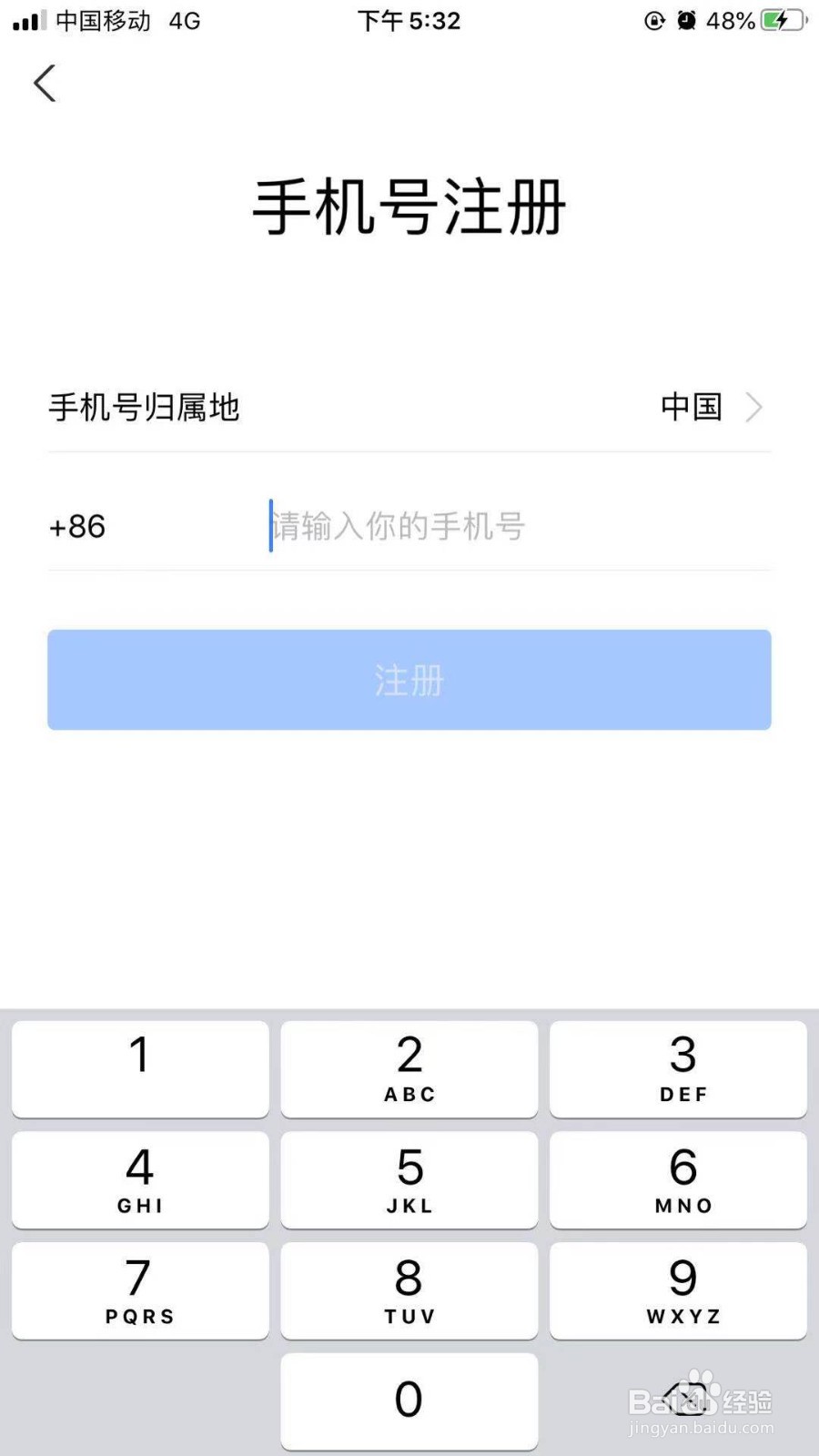The image size is (819, 1456).
Task: Tap the 4G network indicator
Action: pos(183,20)
